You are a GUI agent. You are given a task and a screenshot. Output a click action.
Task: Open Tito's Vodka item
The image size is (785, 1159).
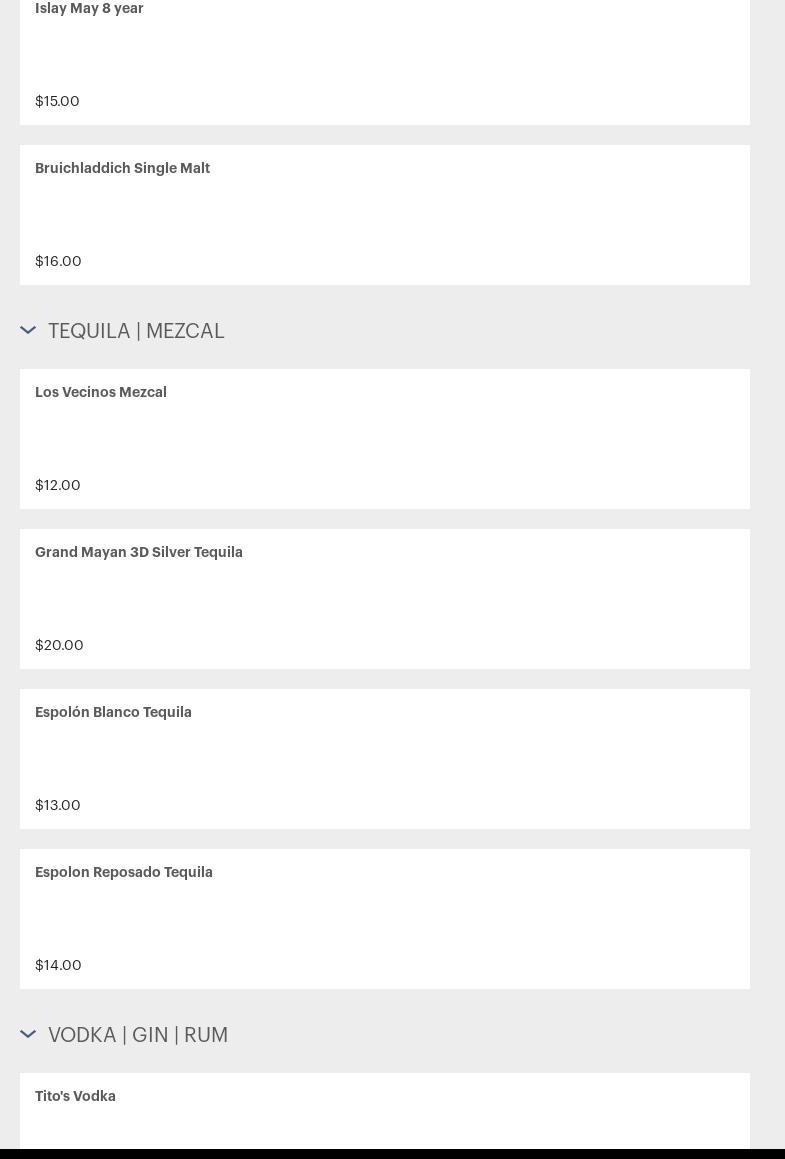(x=384, y=1110)
